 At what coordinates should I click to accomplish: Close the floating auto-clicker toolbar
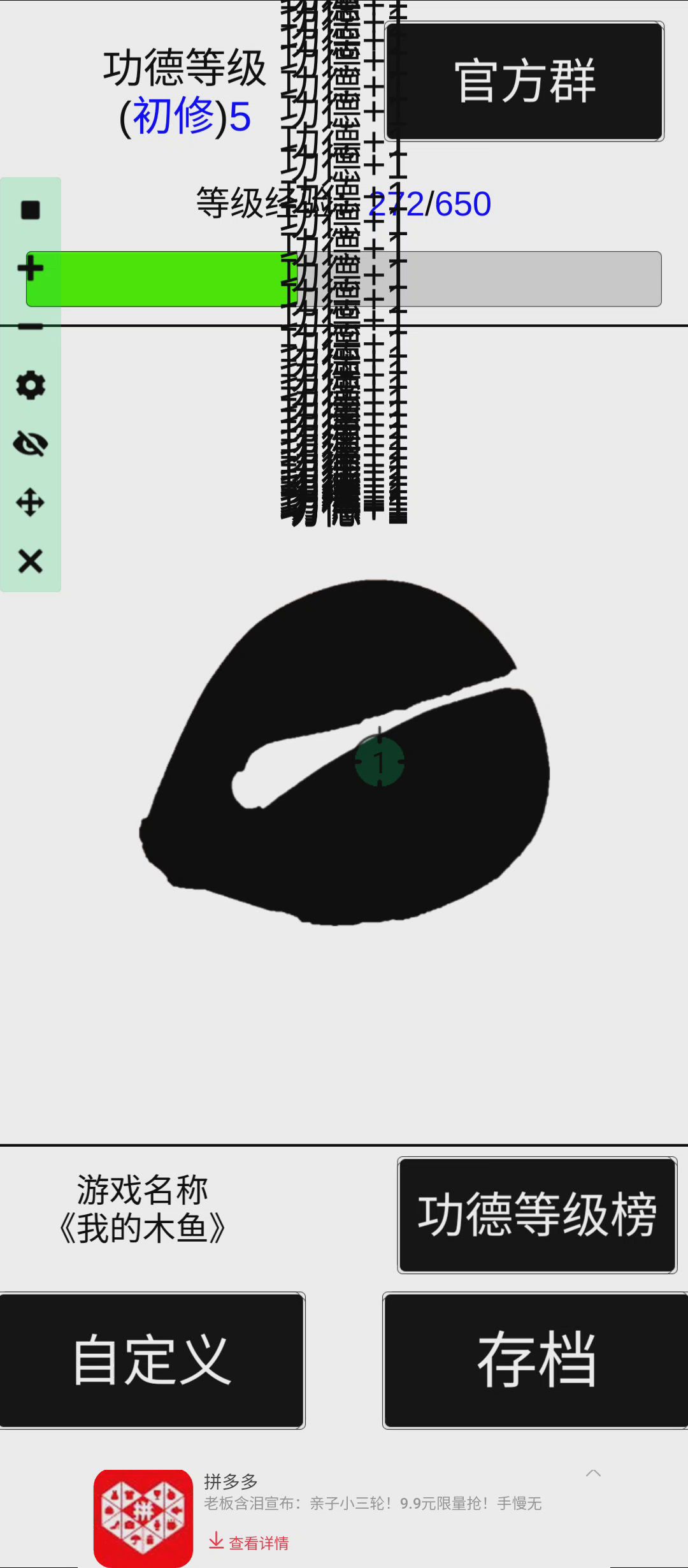pyautogui.click(x=31, y=562)
